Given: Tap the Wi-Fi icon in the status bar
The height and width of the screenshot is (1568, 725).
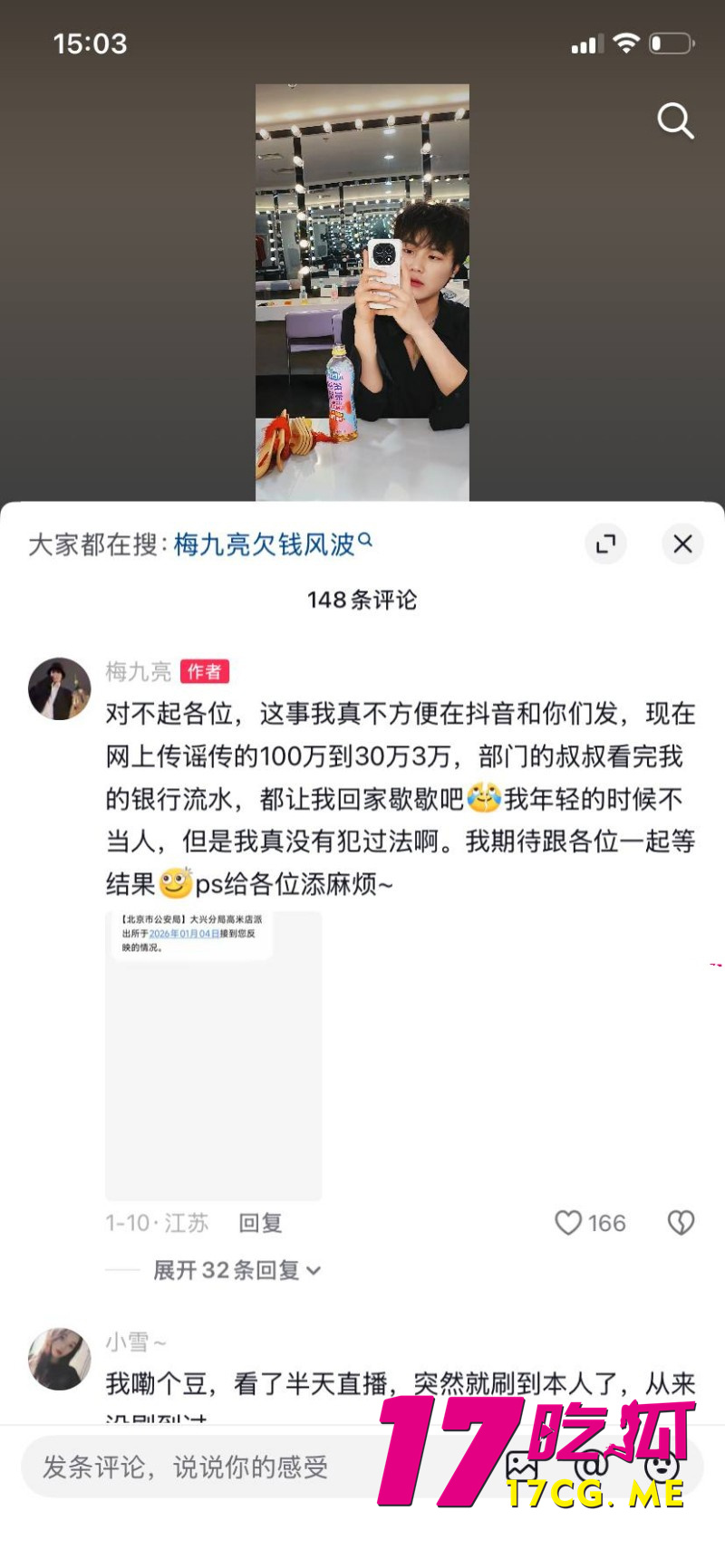Looking at the screenshot, I should (625, 41).
